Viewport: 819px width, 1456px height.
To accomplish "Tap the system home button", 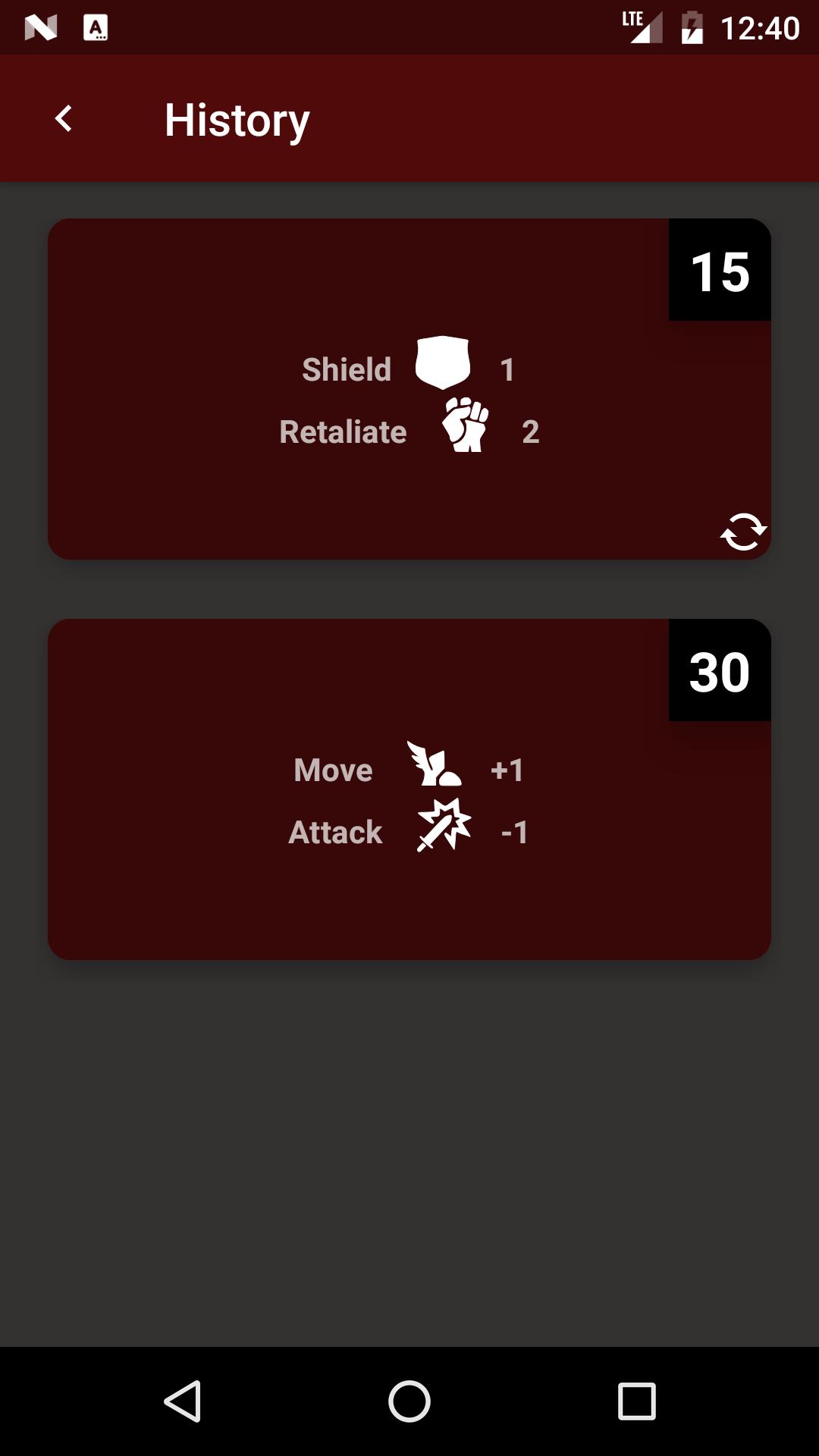I will click(409, 1401).
